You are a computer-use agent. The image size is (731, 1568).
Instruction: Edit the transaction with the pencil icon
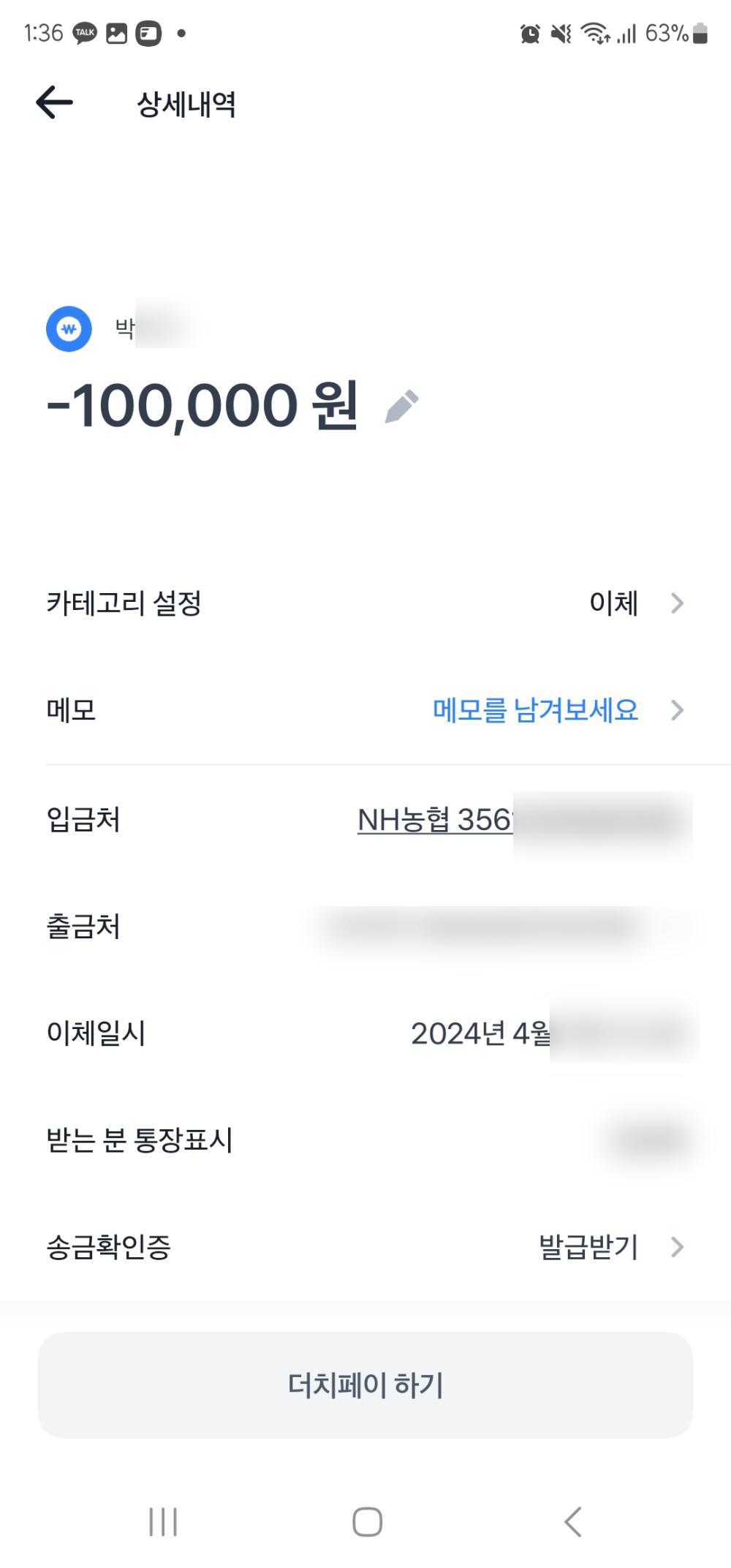tap(402, 407)
